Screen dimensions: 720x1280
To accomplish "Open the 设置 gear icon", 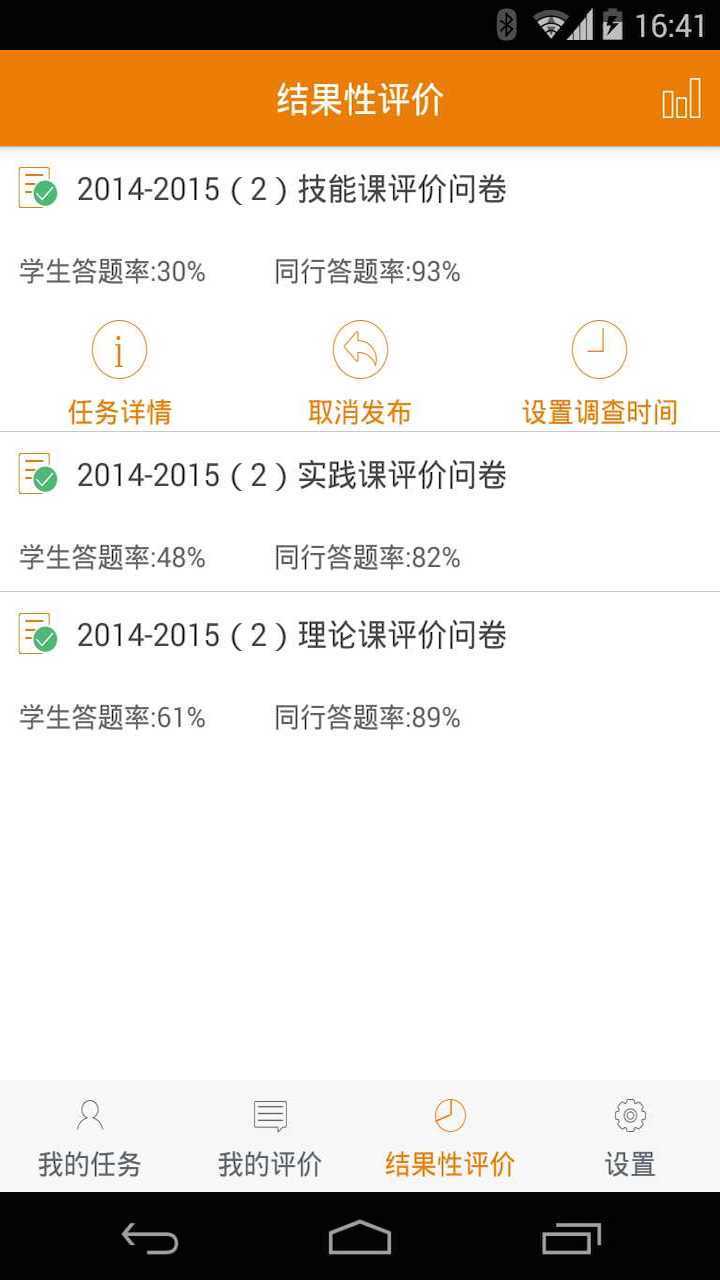I will point(628,1116).
